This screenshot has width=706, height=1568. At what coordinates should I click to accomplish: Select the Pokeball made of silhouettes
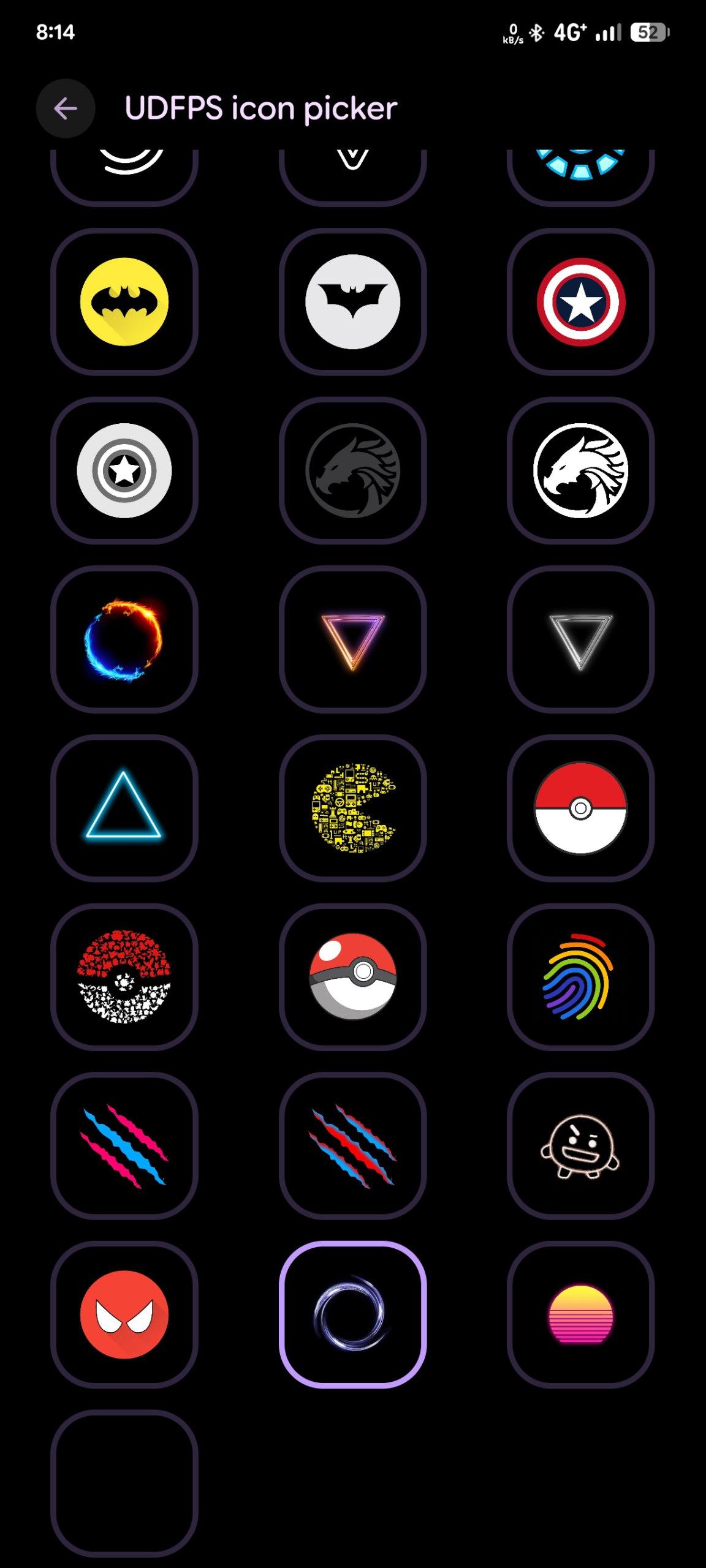[x=124, y=977]
